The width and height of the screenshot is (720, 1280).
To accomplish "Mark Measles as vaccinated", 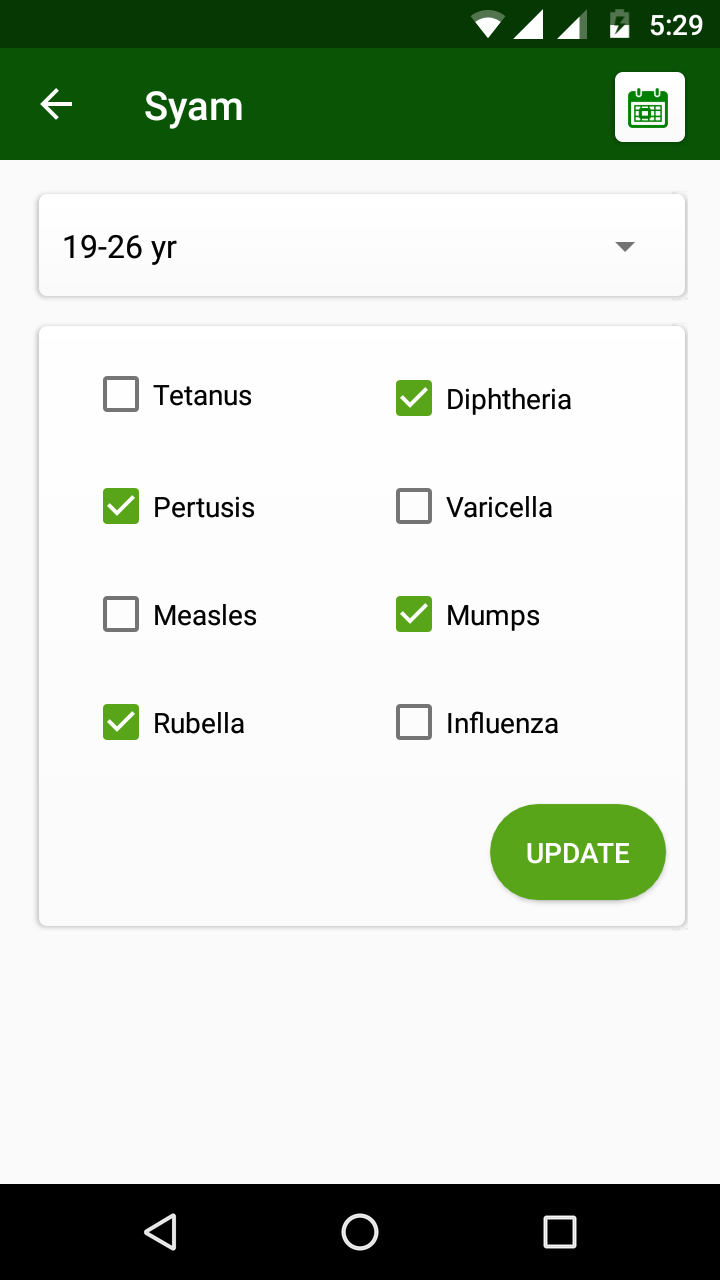I will pyautogui.click(x=121, y=614).
